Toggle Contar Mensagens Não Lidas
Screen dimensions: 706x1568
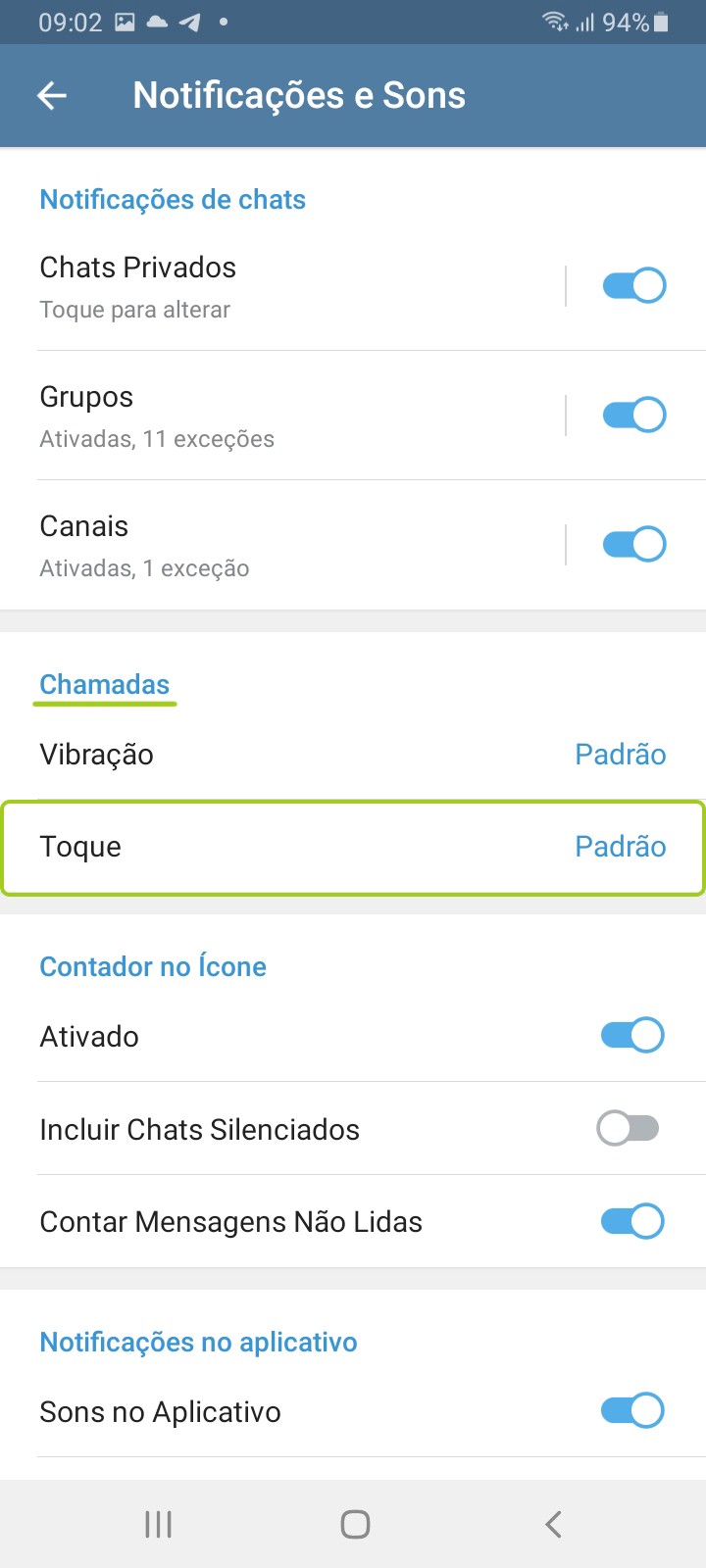631,1222
